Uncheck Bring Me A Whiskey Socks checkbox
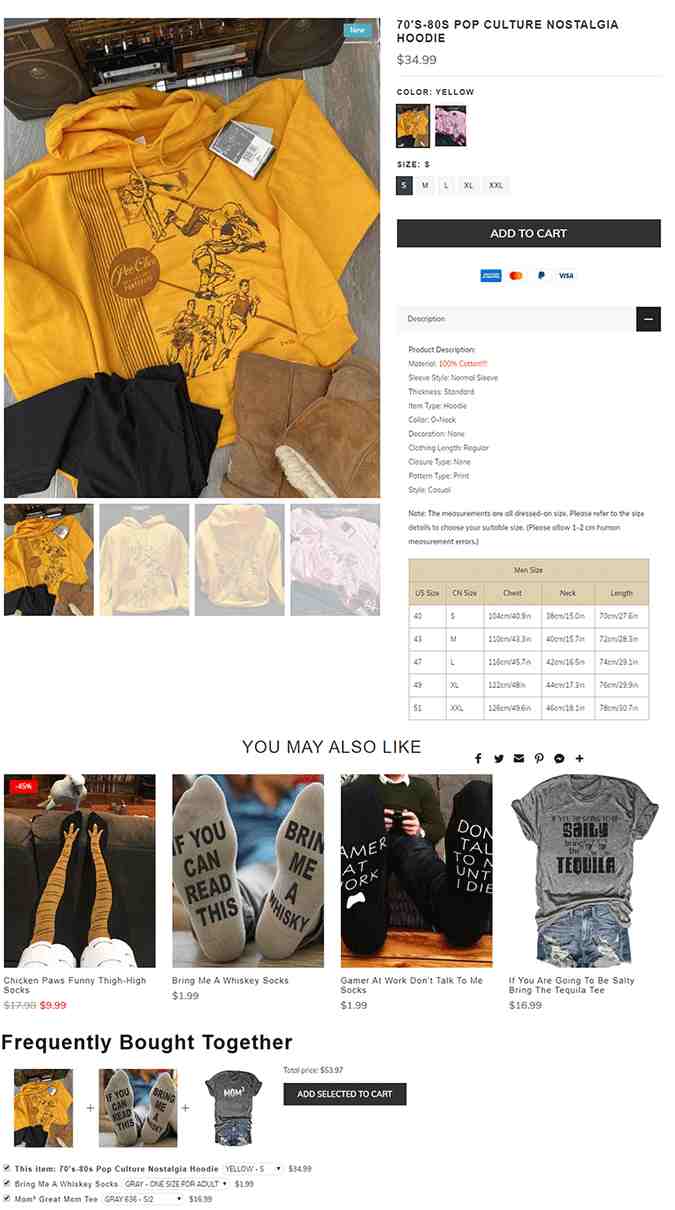Screen dimensions: 675x1210 click(x=7, y=1183)
